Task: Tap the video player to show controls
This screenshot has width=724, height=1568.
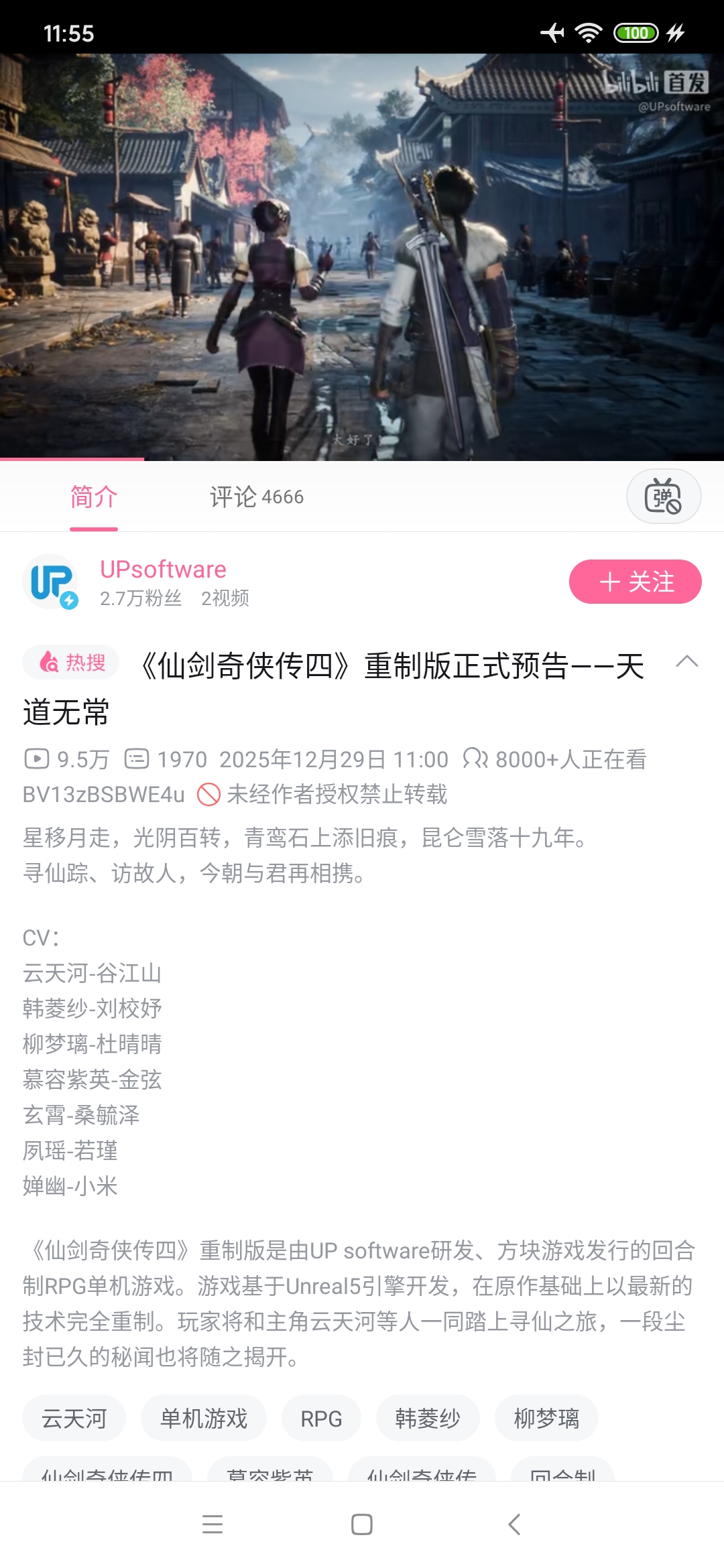Action: (362, 257)
